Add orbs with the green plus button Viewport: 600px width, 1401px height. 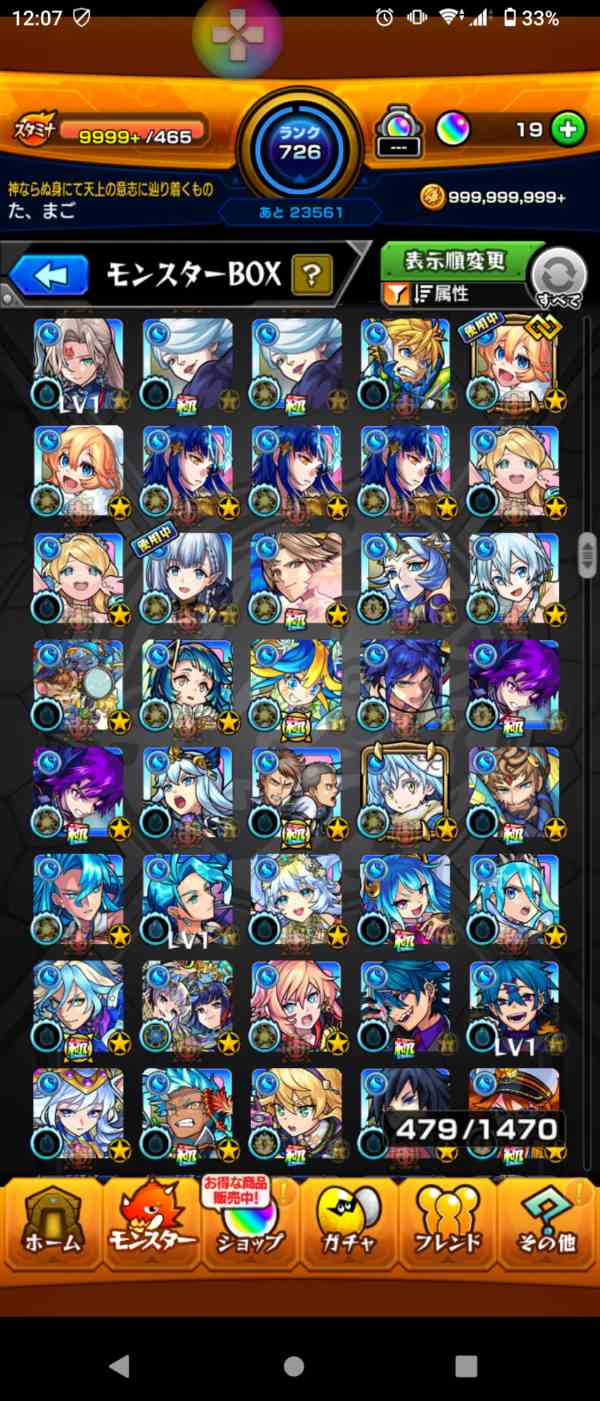pos(567,129)
